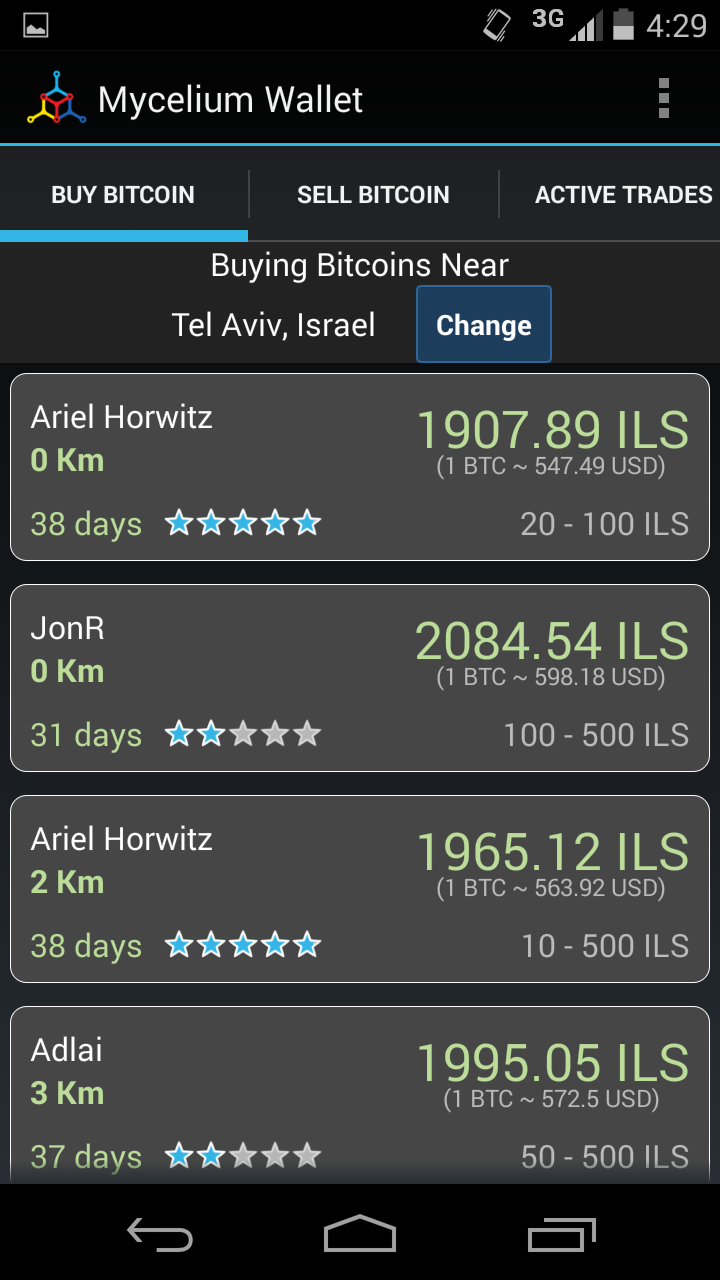Select the Buy Bitcoin tab
This screenshot has height=1280, width=720.
123,195
